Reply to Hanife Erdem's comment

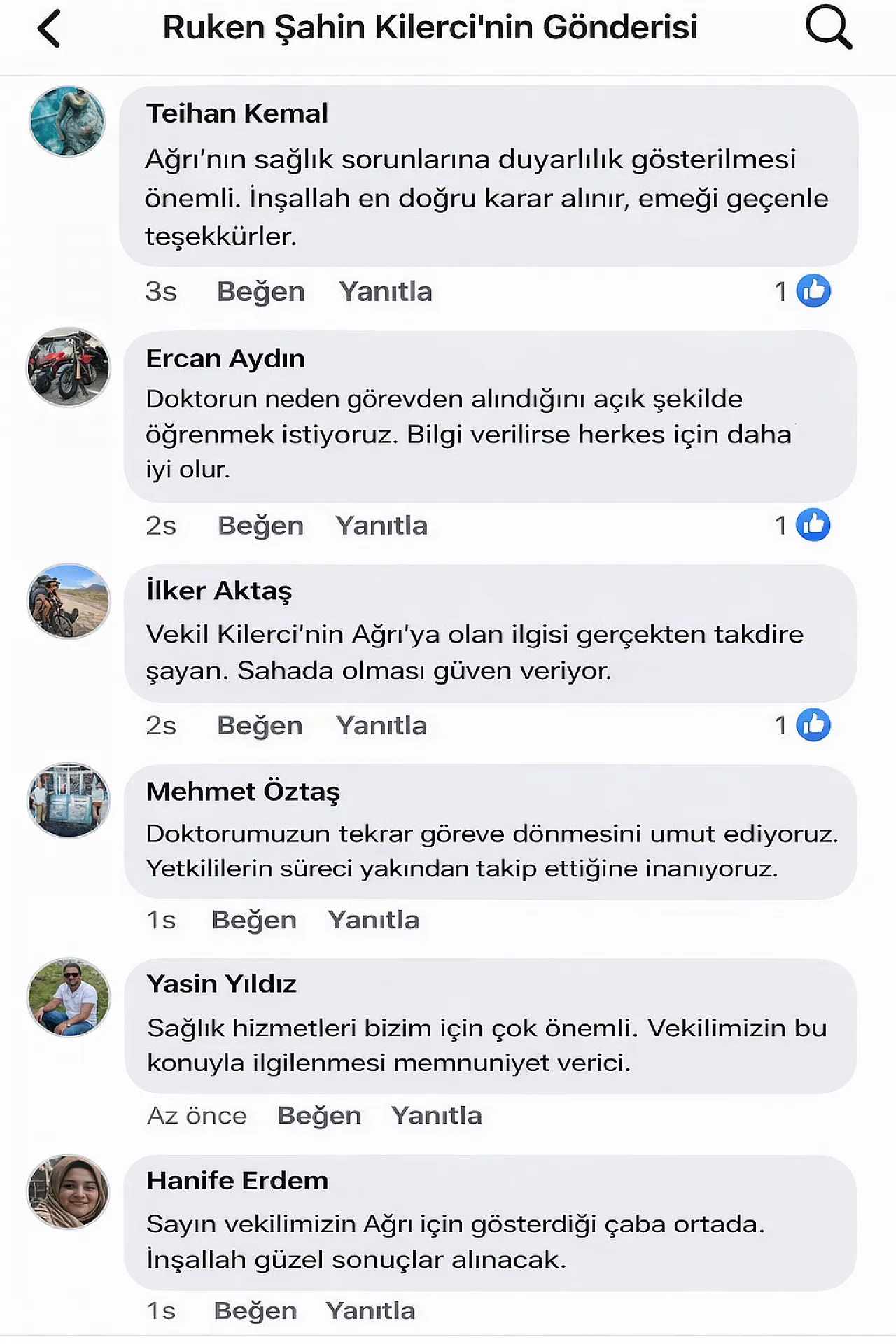[x=370, y=1310]
